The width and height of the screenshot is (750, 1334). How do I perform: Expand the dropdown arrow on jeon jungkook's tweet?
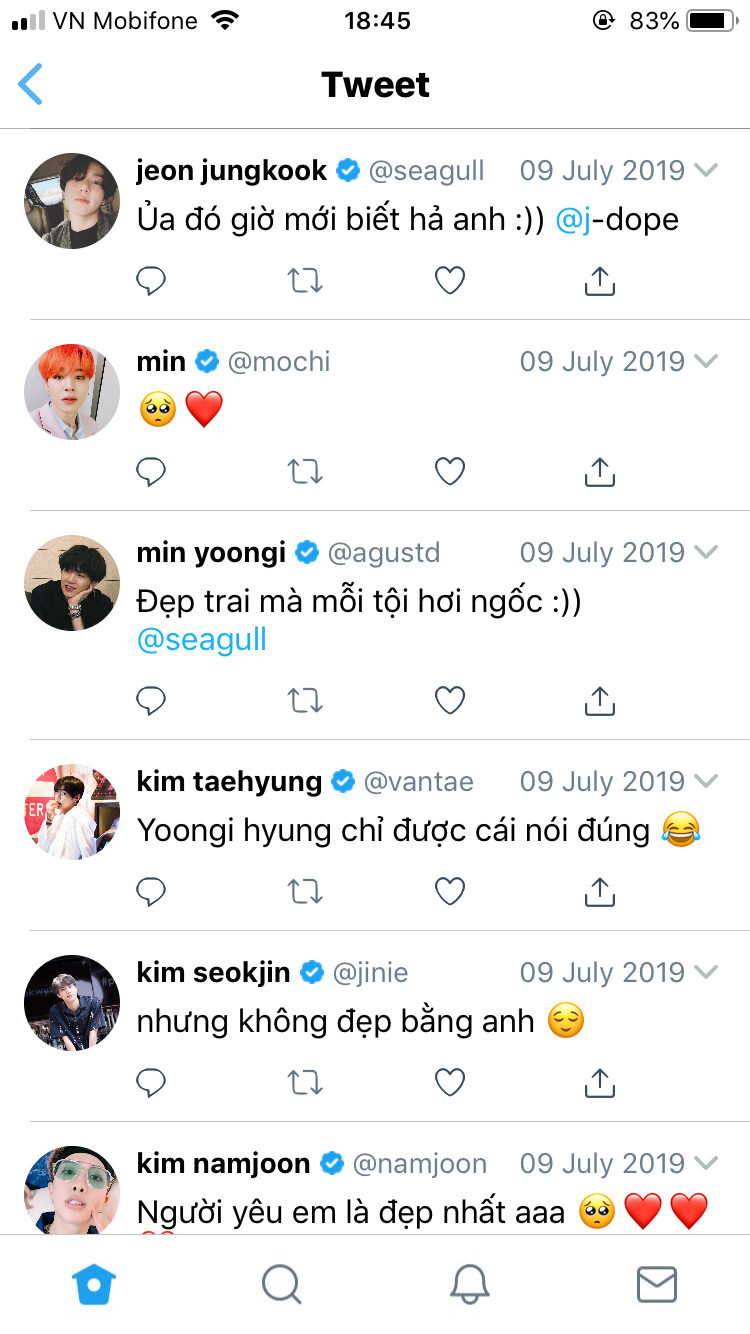(706, 171)
